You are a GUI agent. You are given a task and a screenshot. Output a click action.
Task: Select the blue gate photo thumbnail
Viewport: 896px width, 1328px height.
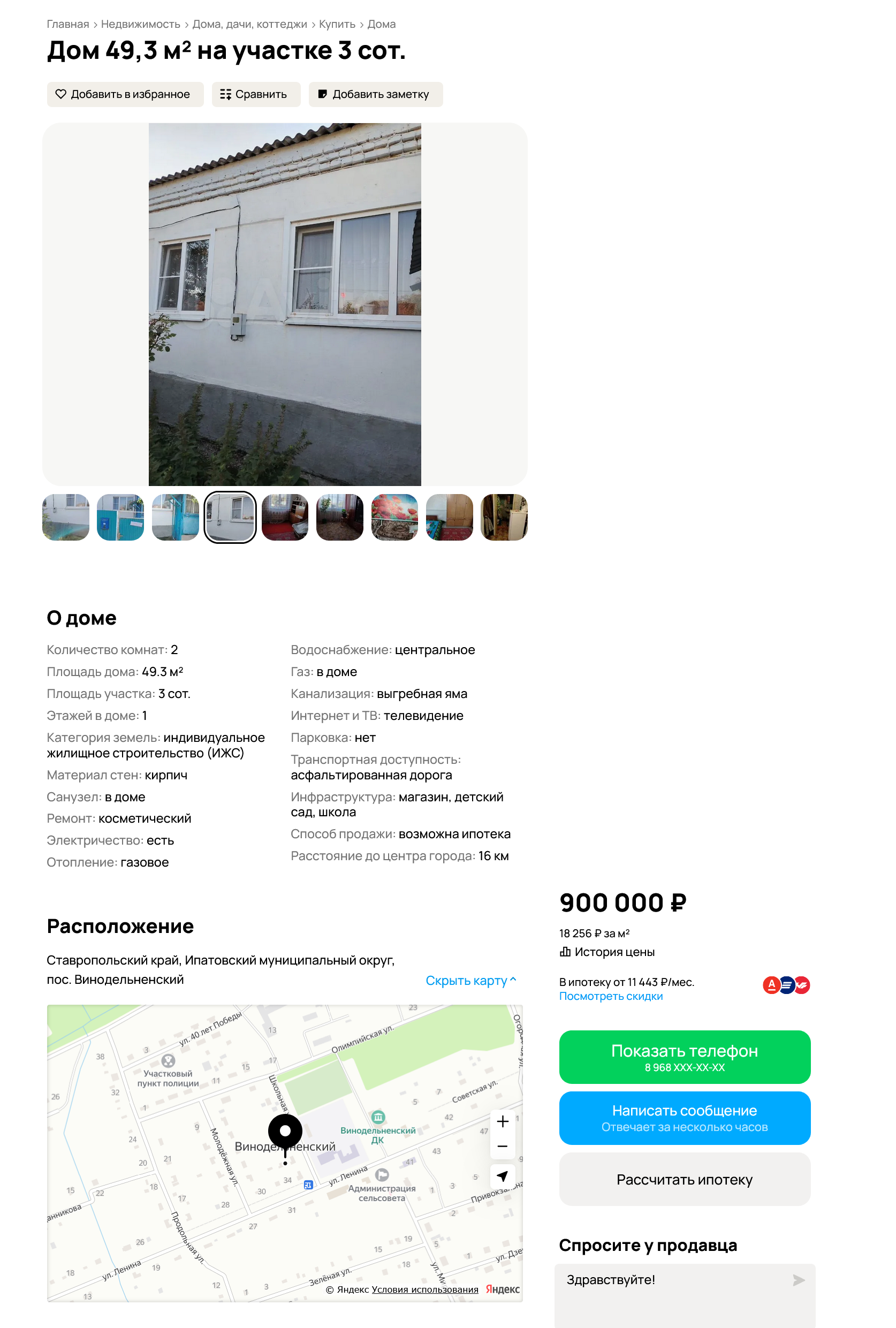(120, 517)
